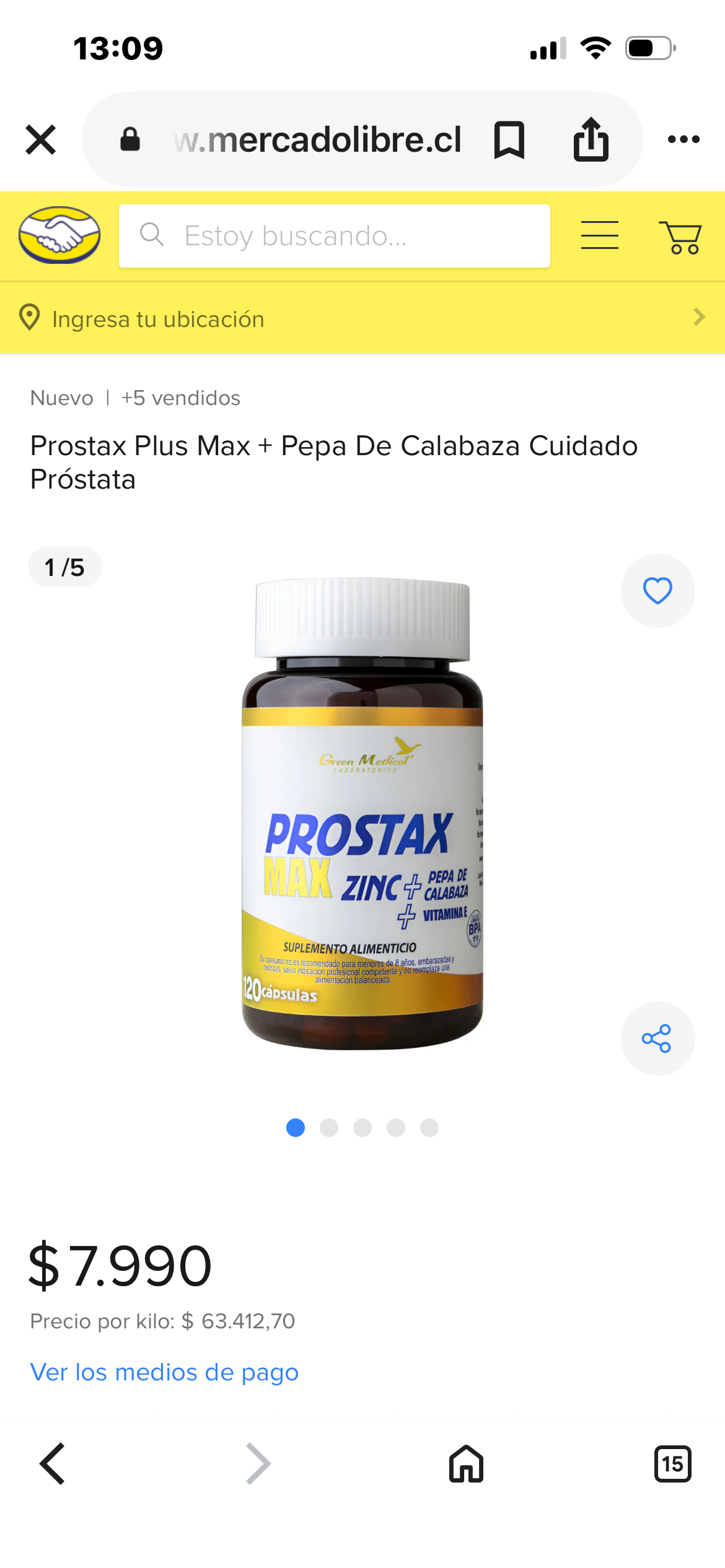Image resolution: width=725 pixels, height=1568 pixels.
Task: Bookmark this page in the browser
Action: point(509,140)
